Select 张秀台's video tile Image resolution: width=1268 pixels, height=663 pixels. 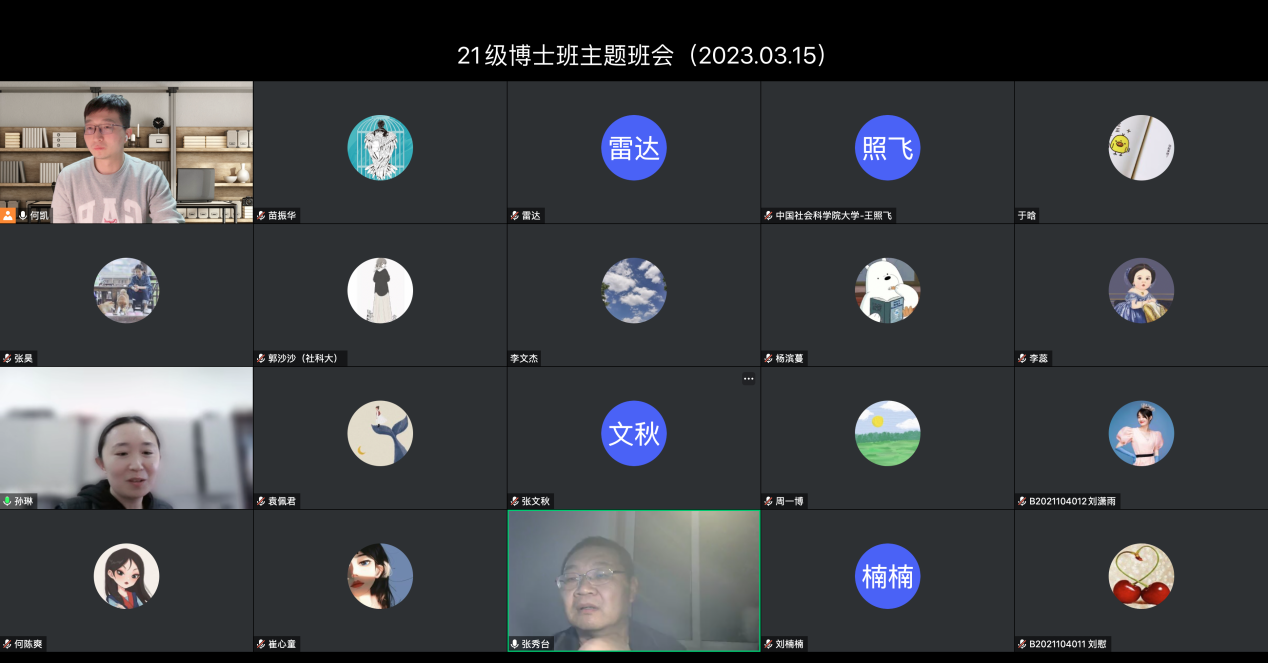633,580
